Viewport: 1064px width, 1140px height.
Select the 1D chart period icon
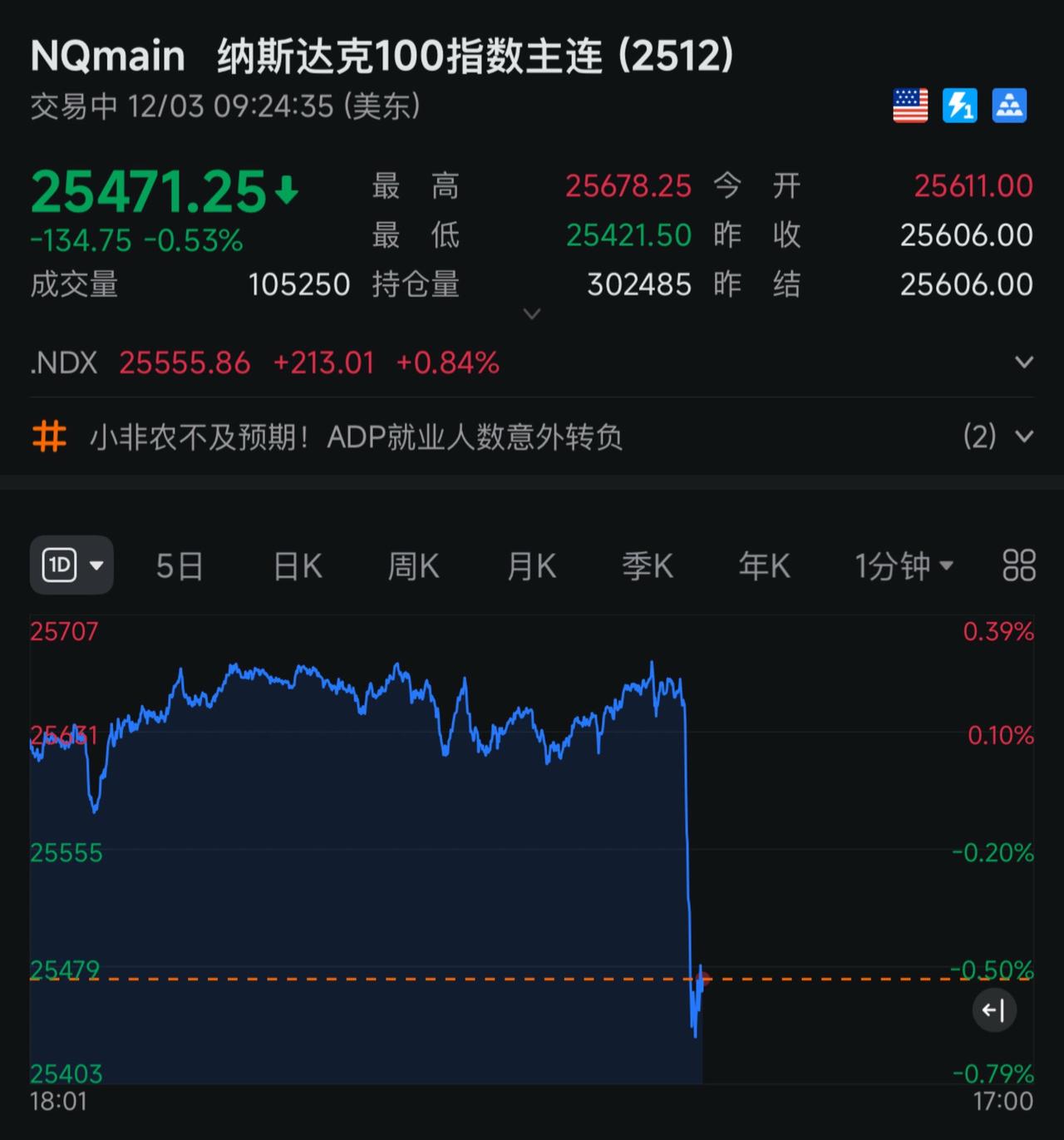tap(58, 564)
